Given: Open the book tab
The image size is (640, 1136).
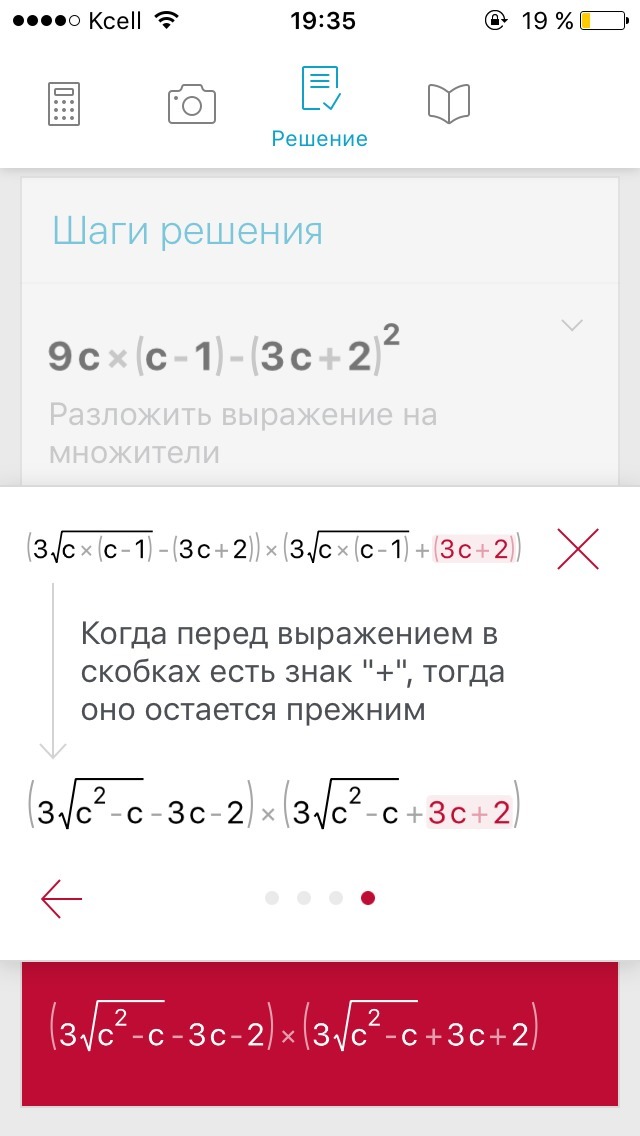Looking at the screenshot, I should tap(448, 104).
